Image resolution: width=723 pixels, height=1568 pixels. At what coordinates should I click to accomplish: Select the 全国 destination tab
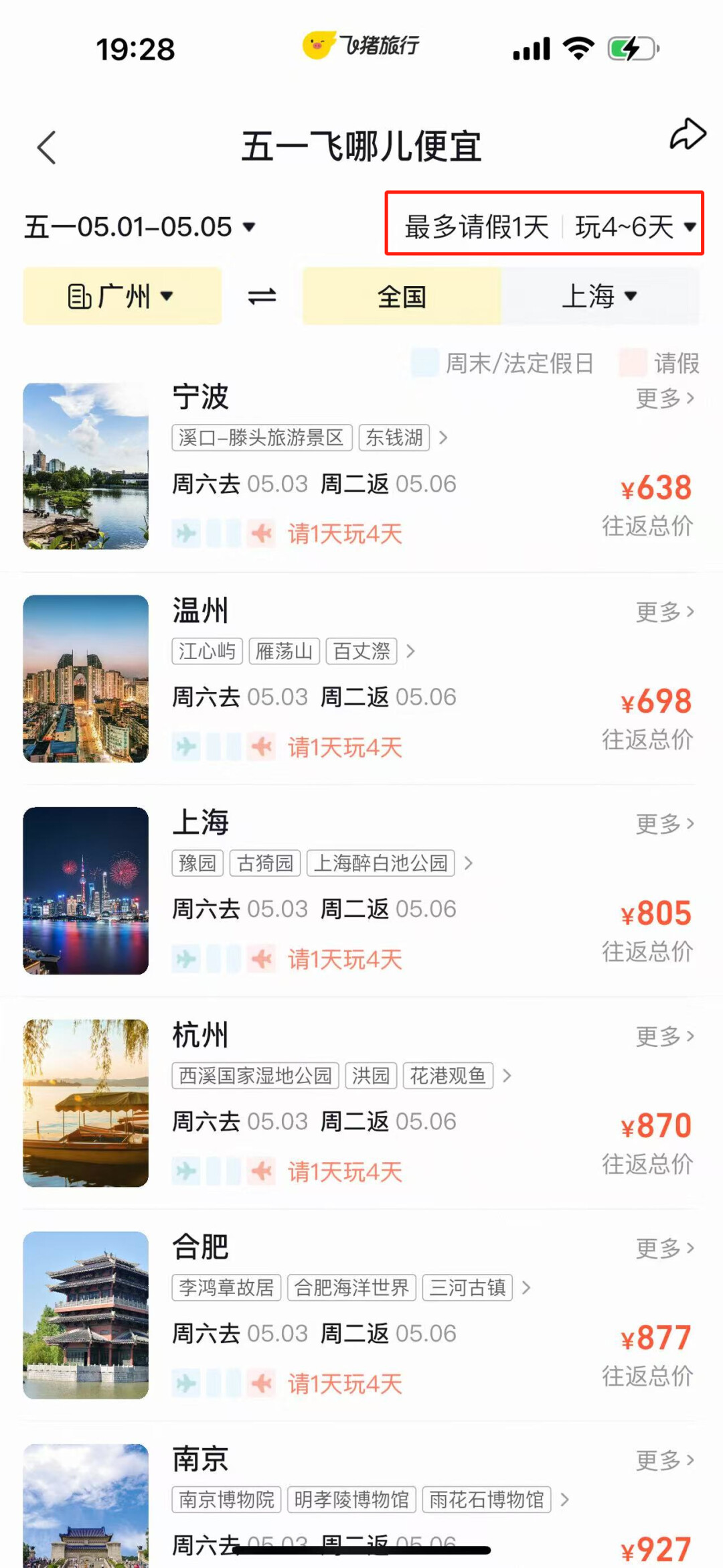pos(402,296)
